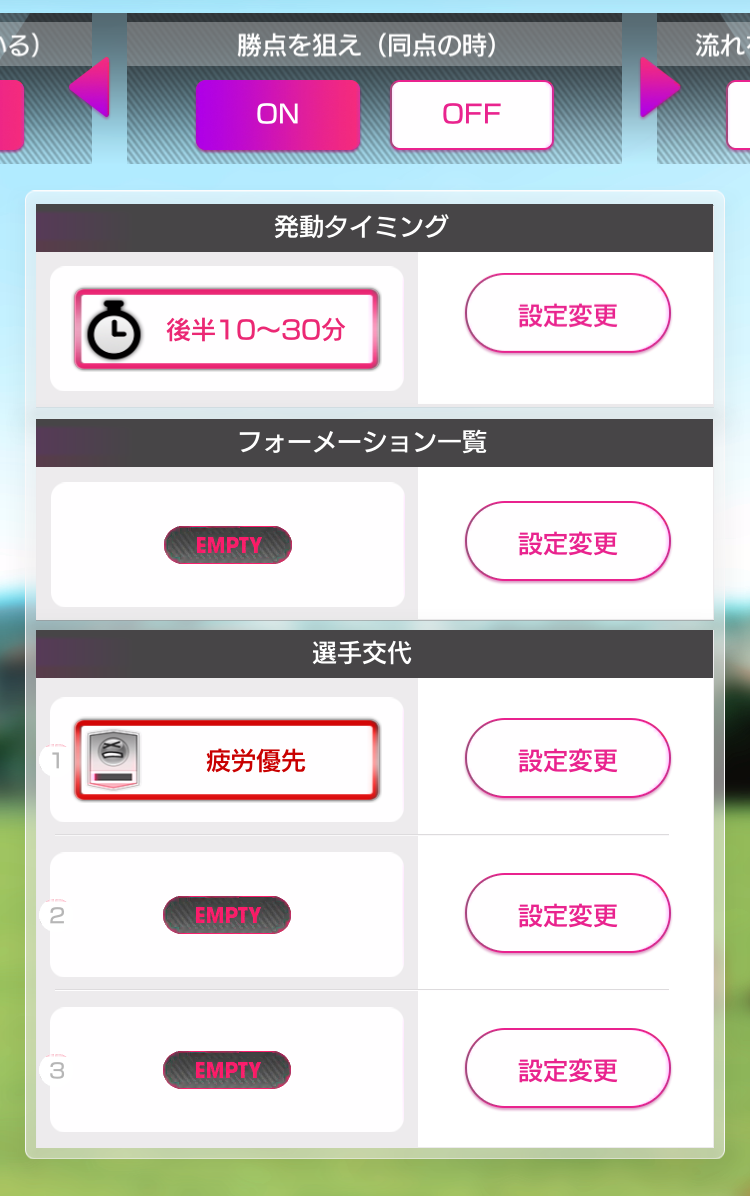Select the EMPTY badge in substitution slot 3

pos(227,1069)
